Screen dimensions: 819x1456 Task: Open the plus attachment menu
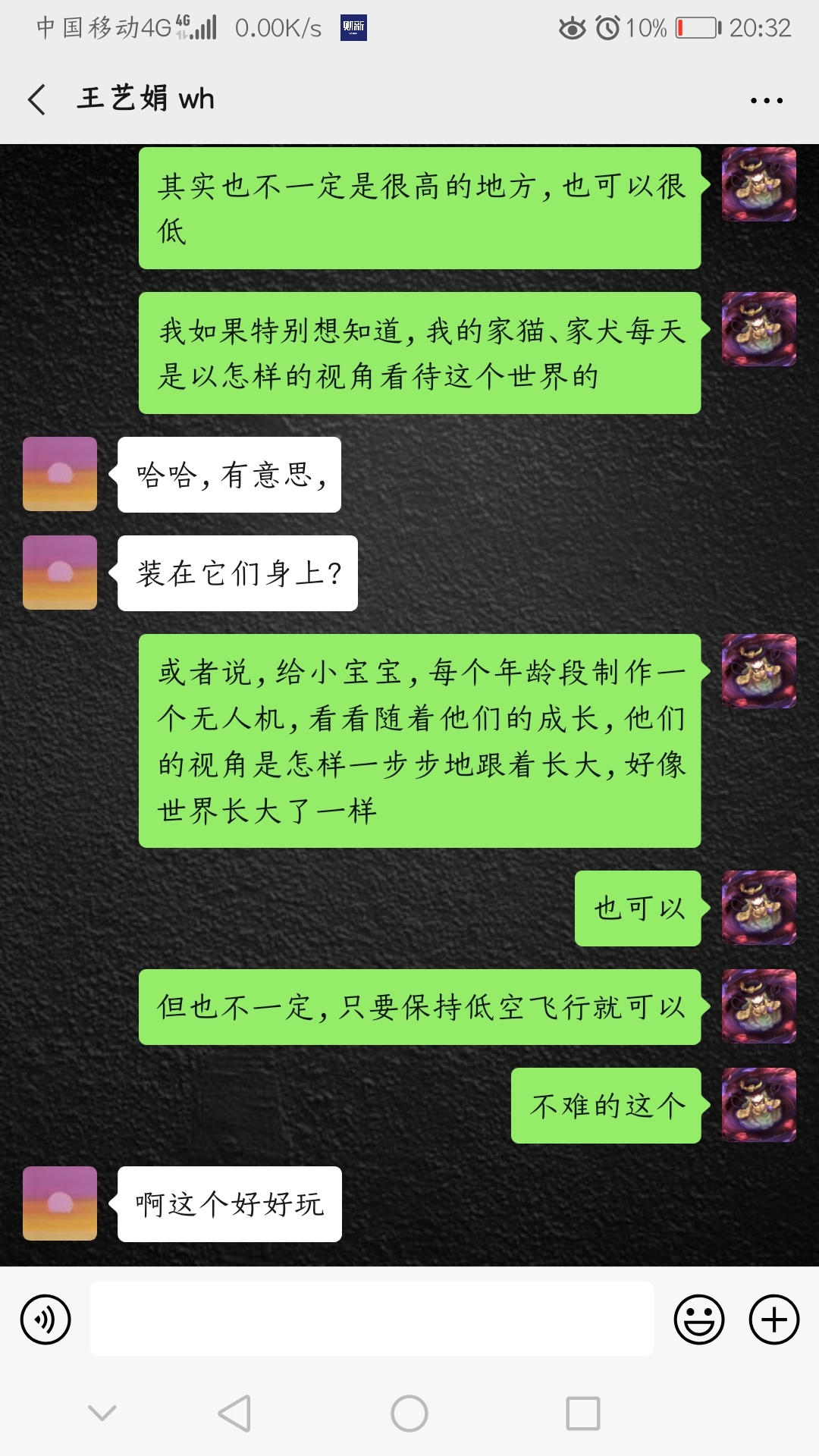click(773, 1319)
